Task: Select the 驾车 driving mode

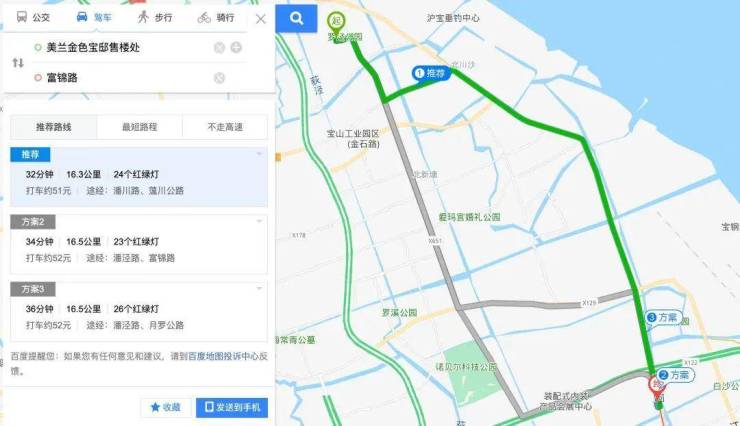Action: [x=95, y=17]
